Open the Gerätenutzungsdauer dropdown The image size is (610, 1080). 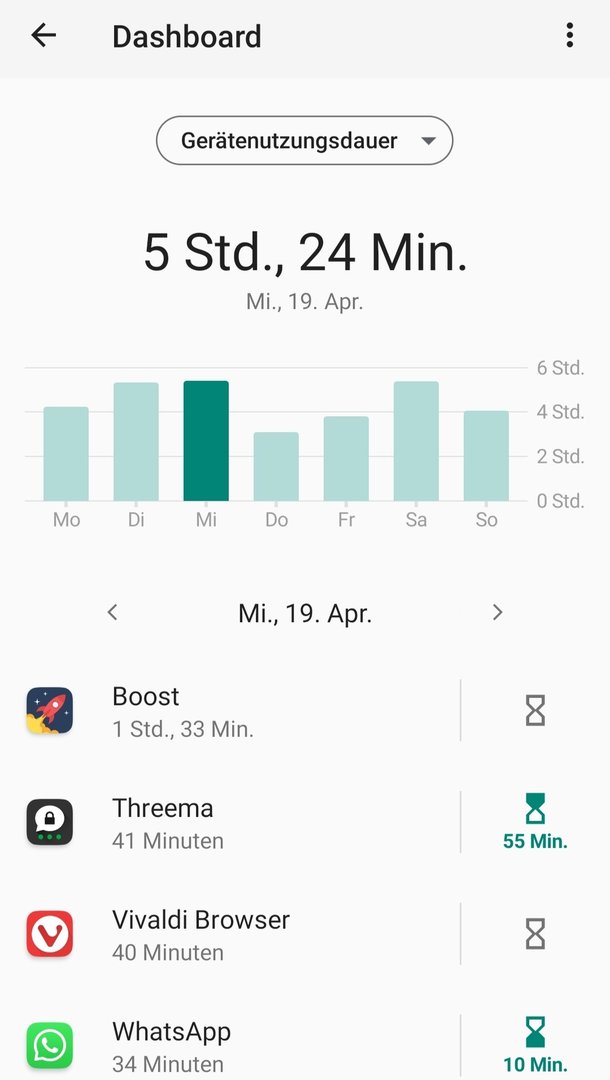[x=304, y=141]
